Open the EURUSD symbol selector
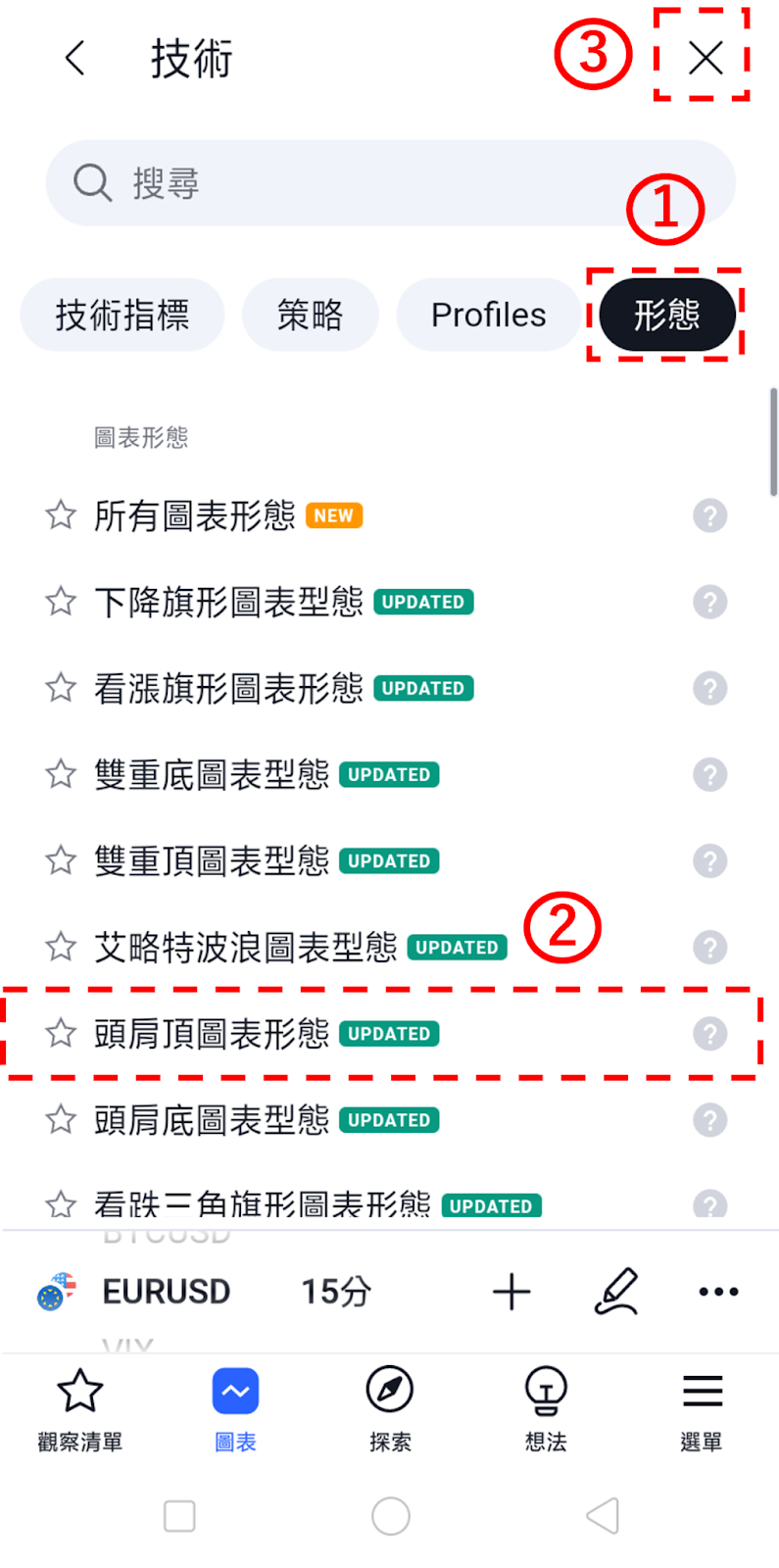This screenshot has height=1568, width=779. [x=134, y=1292]
